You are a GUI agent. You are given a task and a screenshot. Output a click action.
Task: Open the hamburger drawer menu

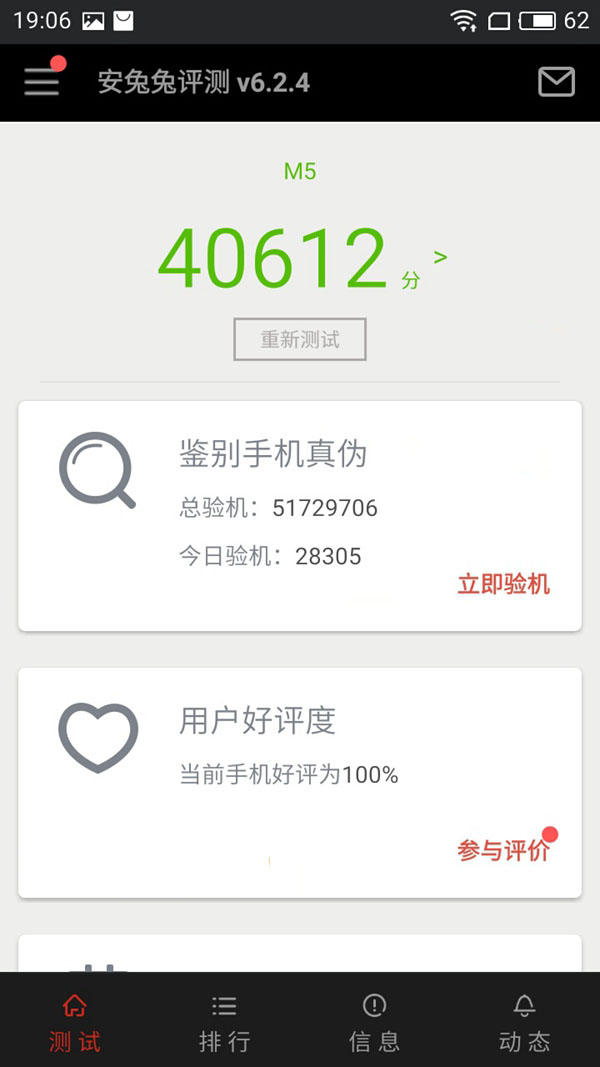pyautogui.click(x=42, y=82)
